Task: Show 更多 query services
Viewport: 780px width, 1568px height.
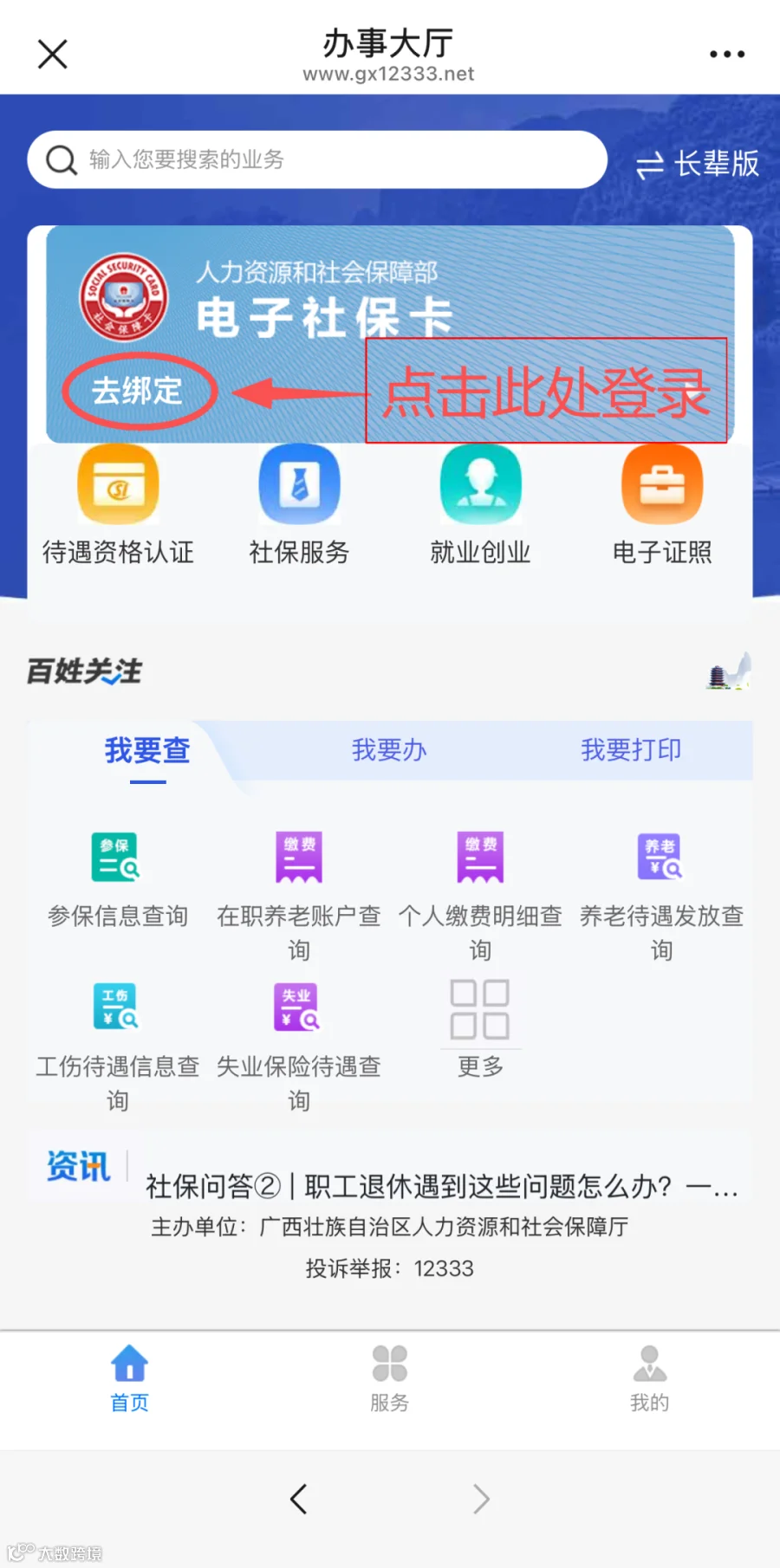Action: click(x=480, y=1030)
